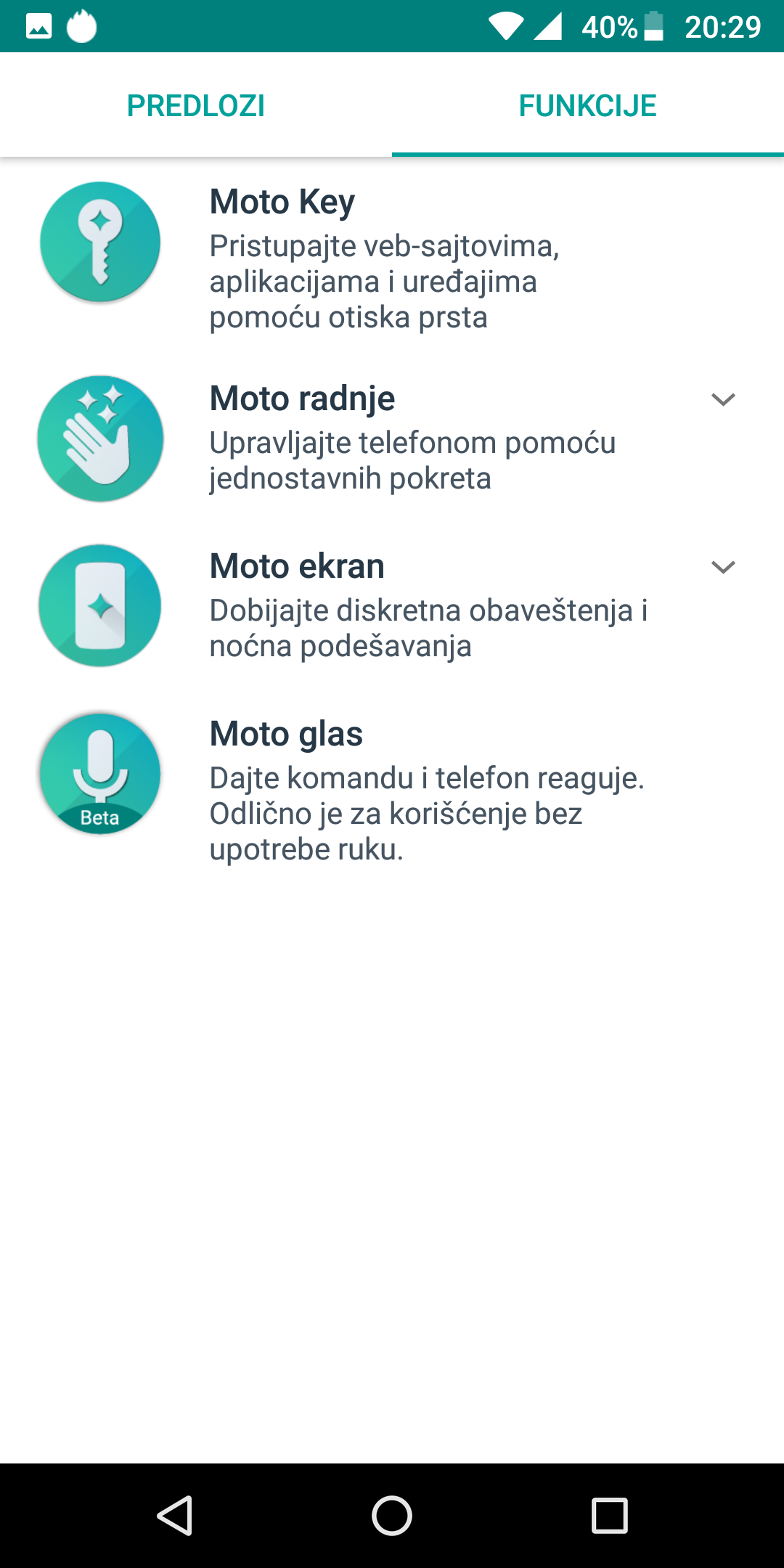This screenshot has height=1568, width=784.
Task: Select the FUNKCIJE tab
Action: [588, 105]
